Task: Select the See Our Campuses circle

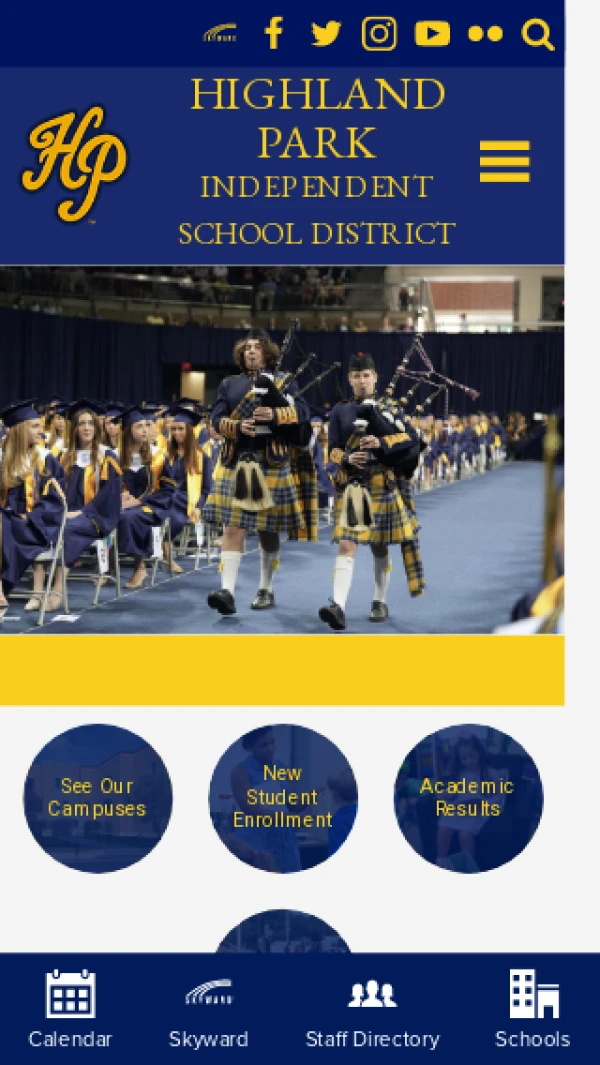Action: click(x=98, y=798)
